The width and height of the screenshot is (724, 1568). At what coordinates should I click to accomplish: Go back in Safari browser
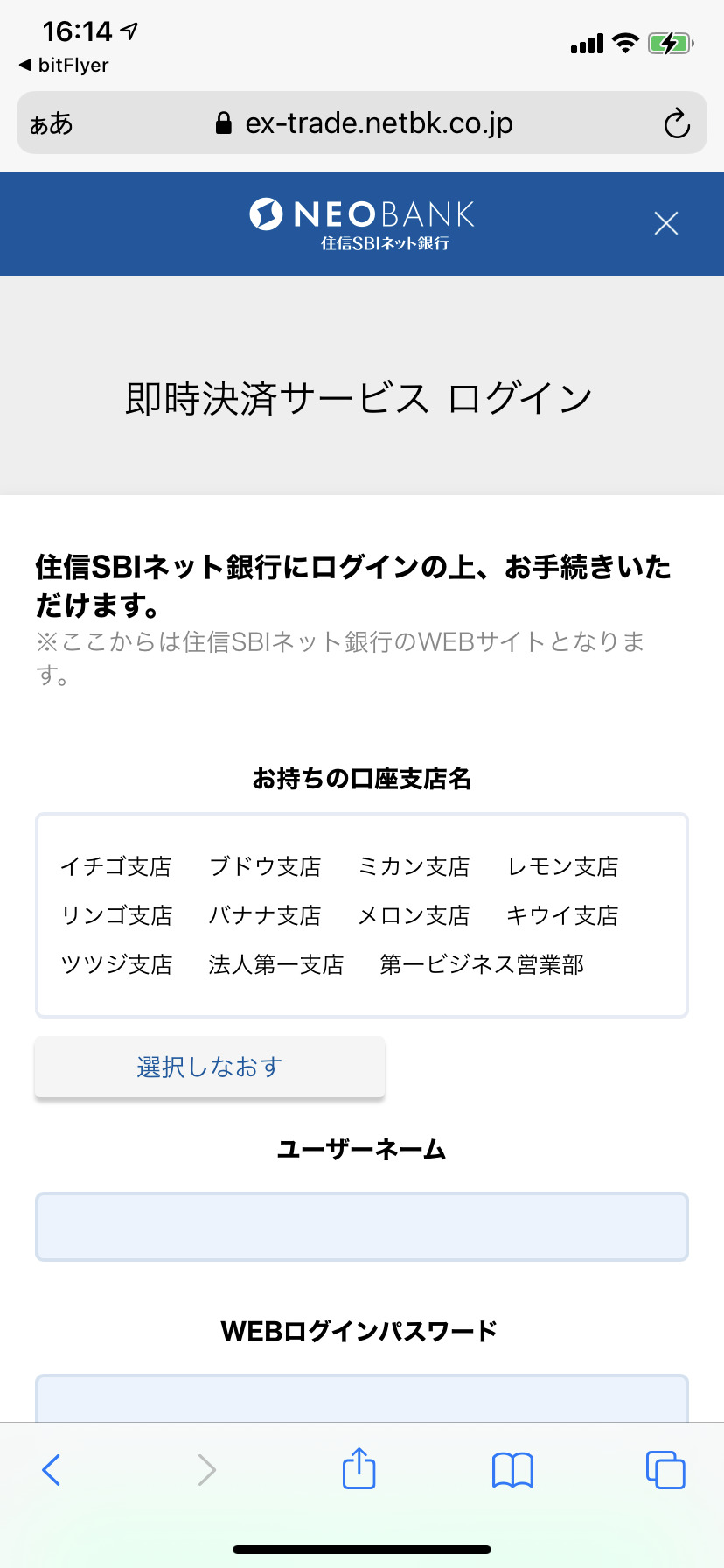(x=52, y=1469)
